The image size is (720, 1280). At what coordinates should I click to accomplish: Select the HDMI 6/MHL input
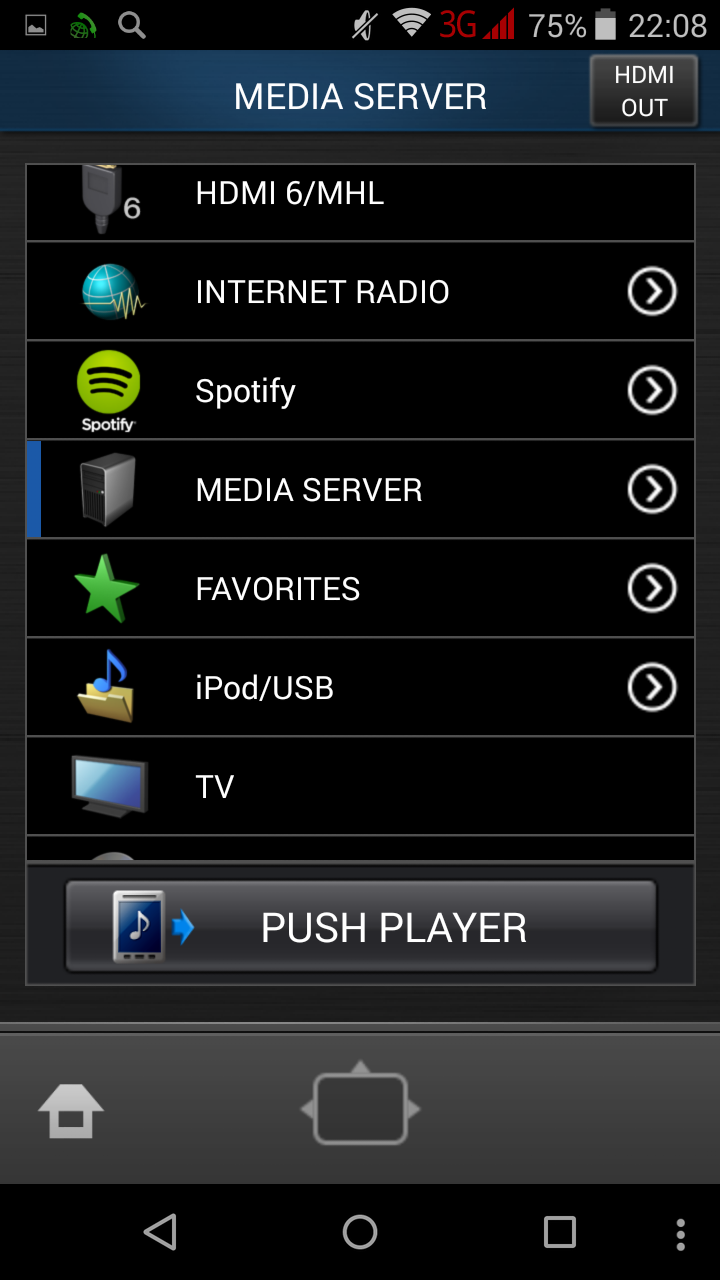360,200
